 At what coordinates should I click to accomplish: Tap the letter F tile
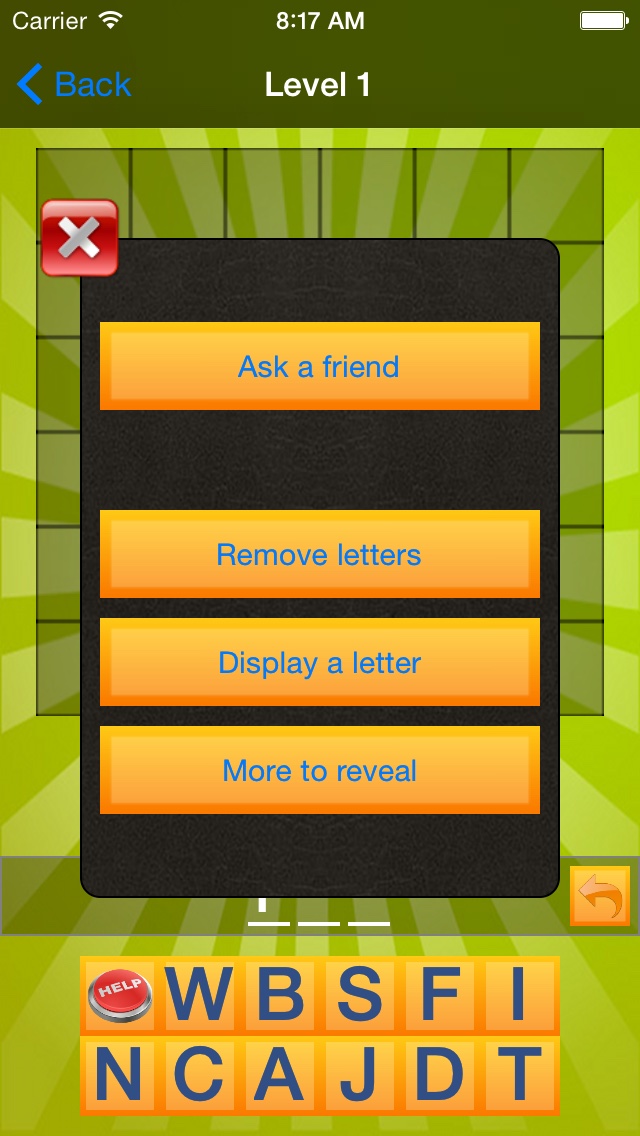click(x=439, y=996)
